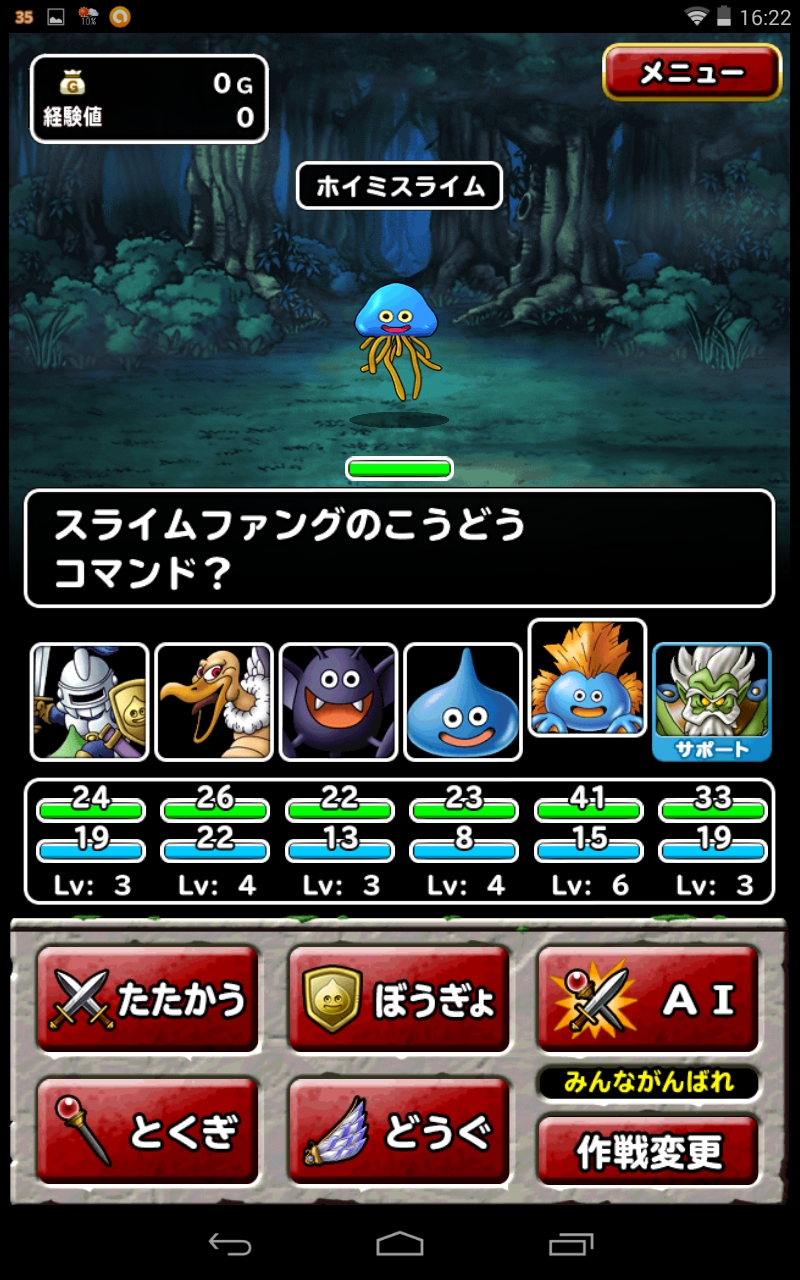800x1280 pixels.
Task: Select the knight party member portrait
Action: [90, 701]
